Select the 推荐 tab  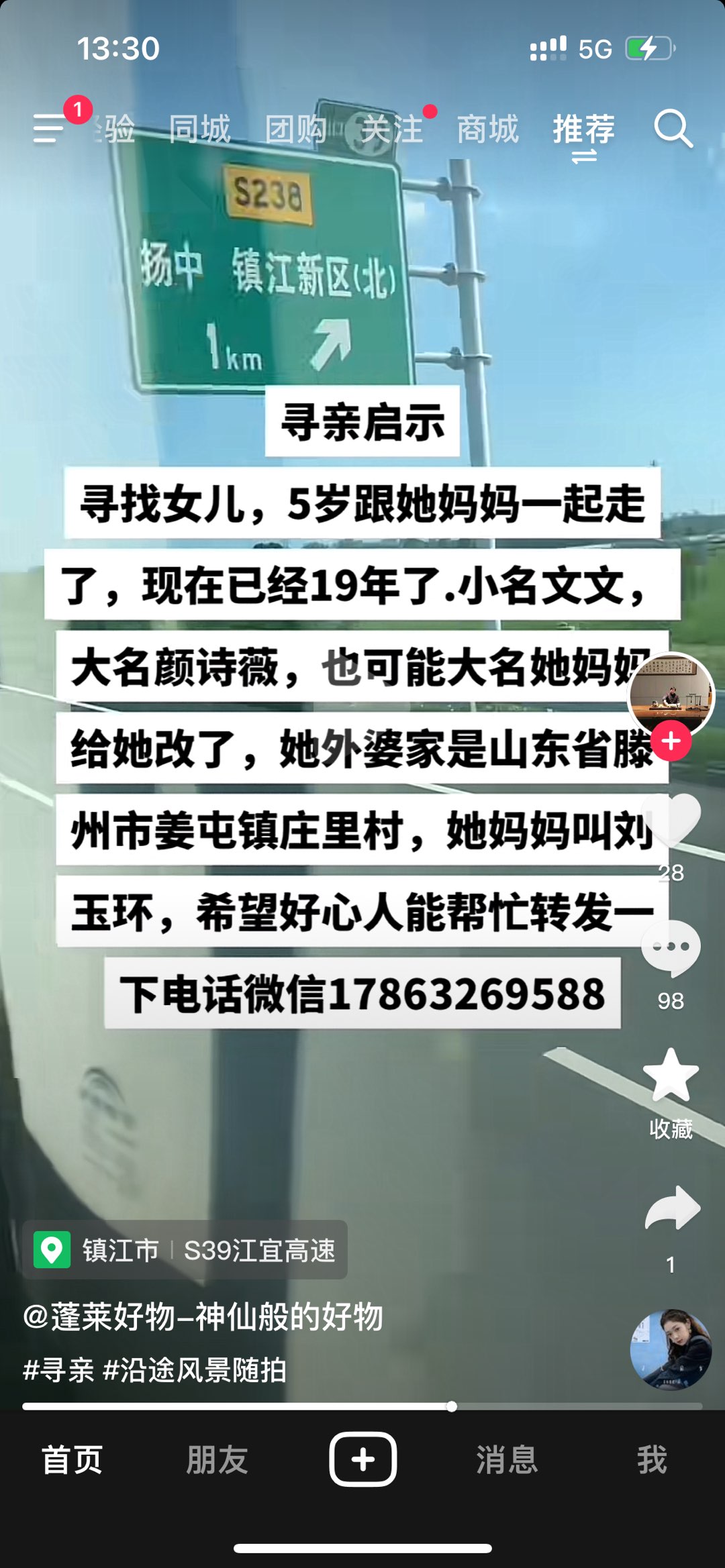click(x=583, y=129)
